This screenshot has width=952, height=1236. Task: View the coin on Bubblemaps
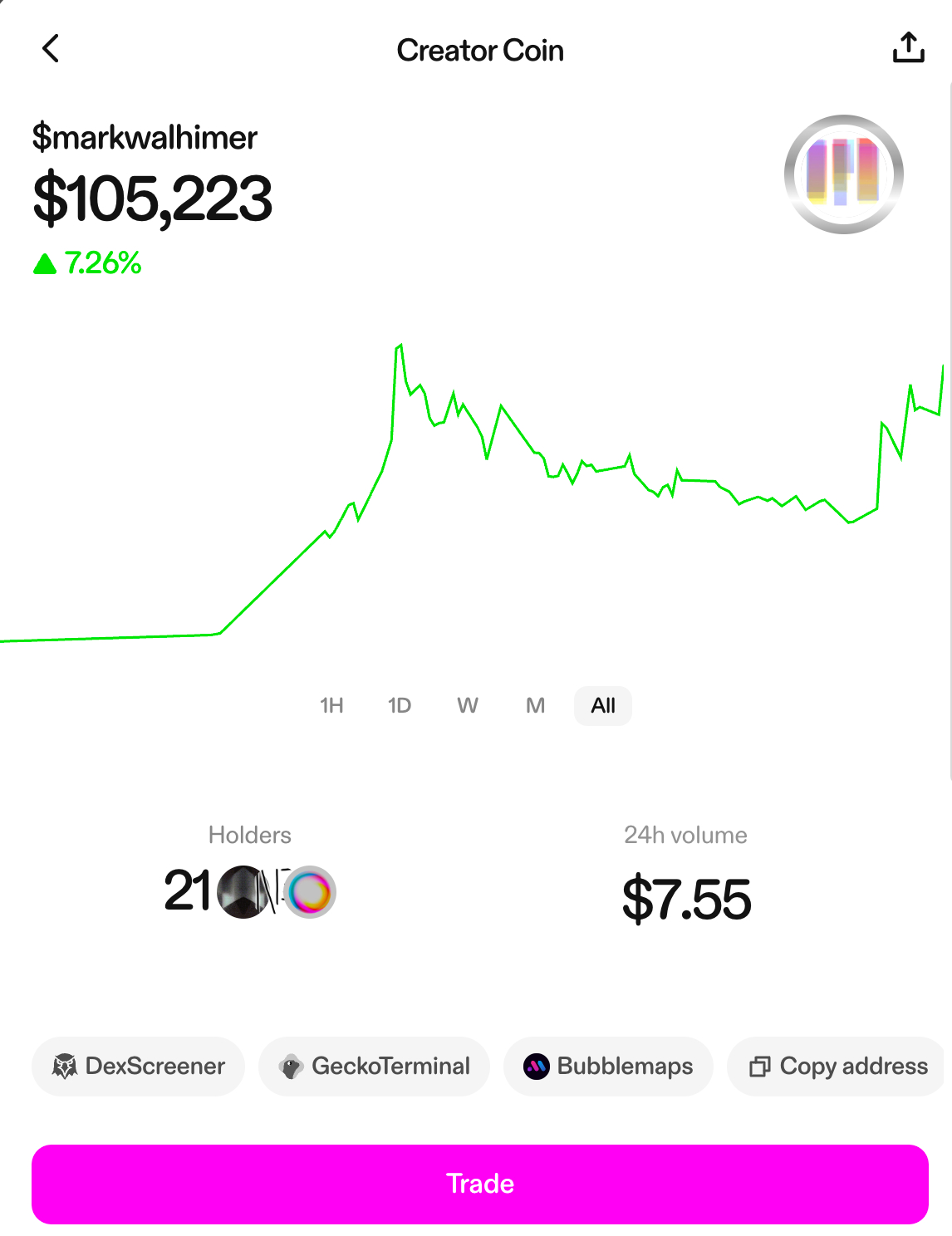pos(608,1066)
